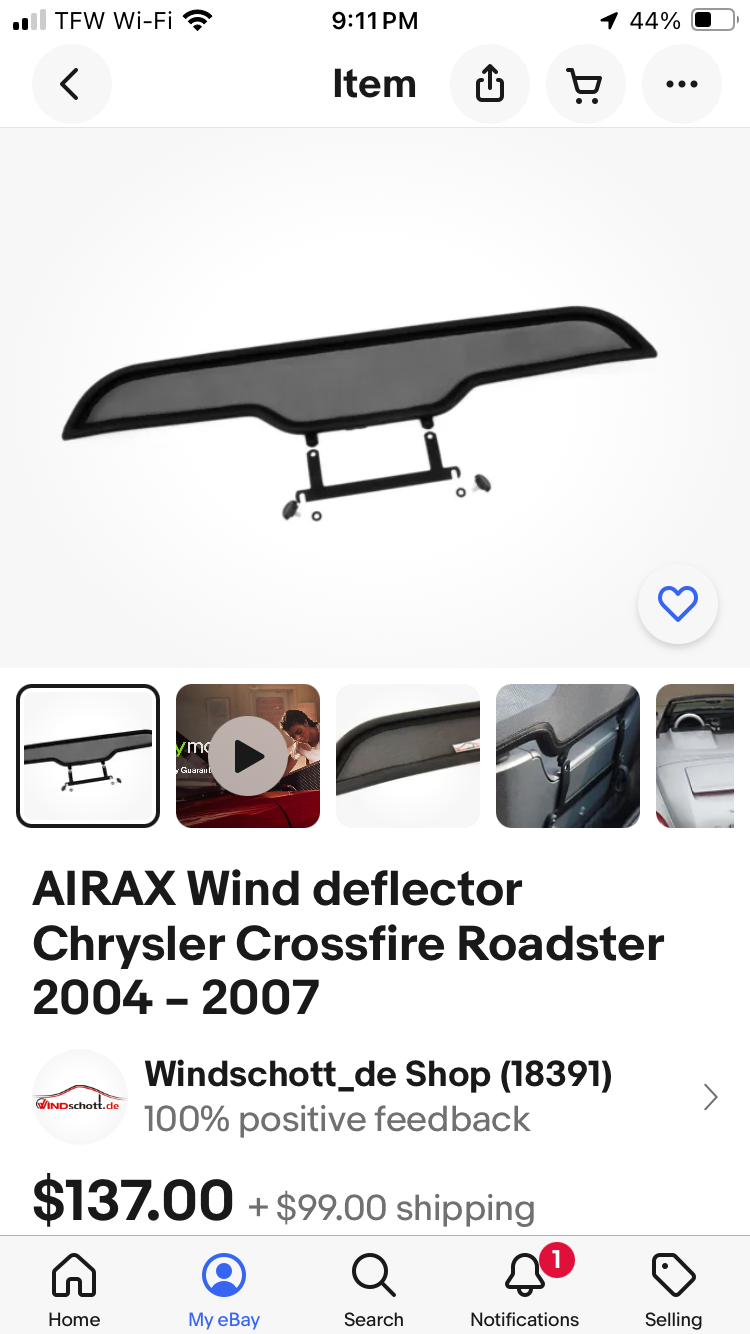Share this item listing
The image size is (750, 1334).
[x=490, y=85]
